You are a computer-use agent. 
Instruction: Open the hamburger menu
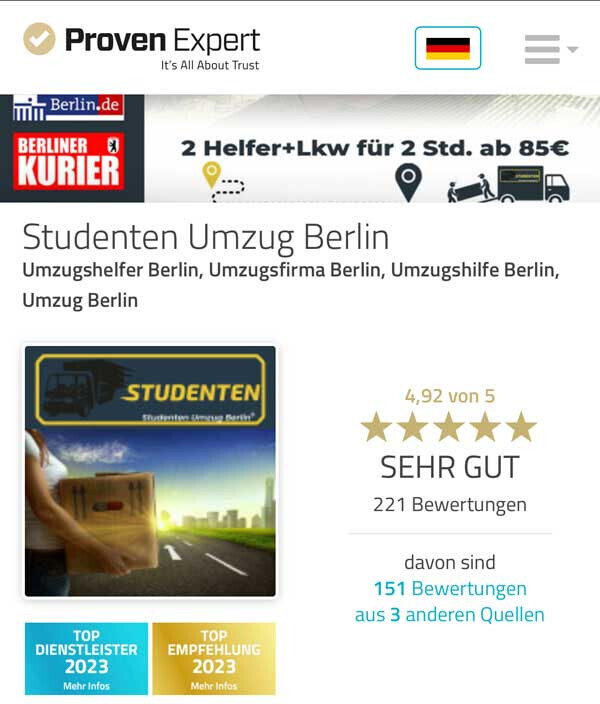pos(548,49)
